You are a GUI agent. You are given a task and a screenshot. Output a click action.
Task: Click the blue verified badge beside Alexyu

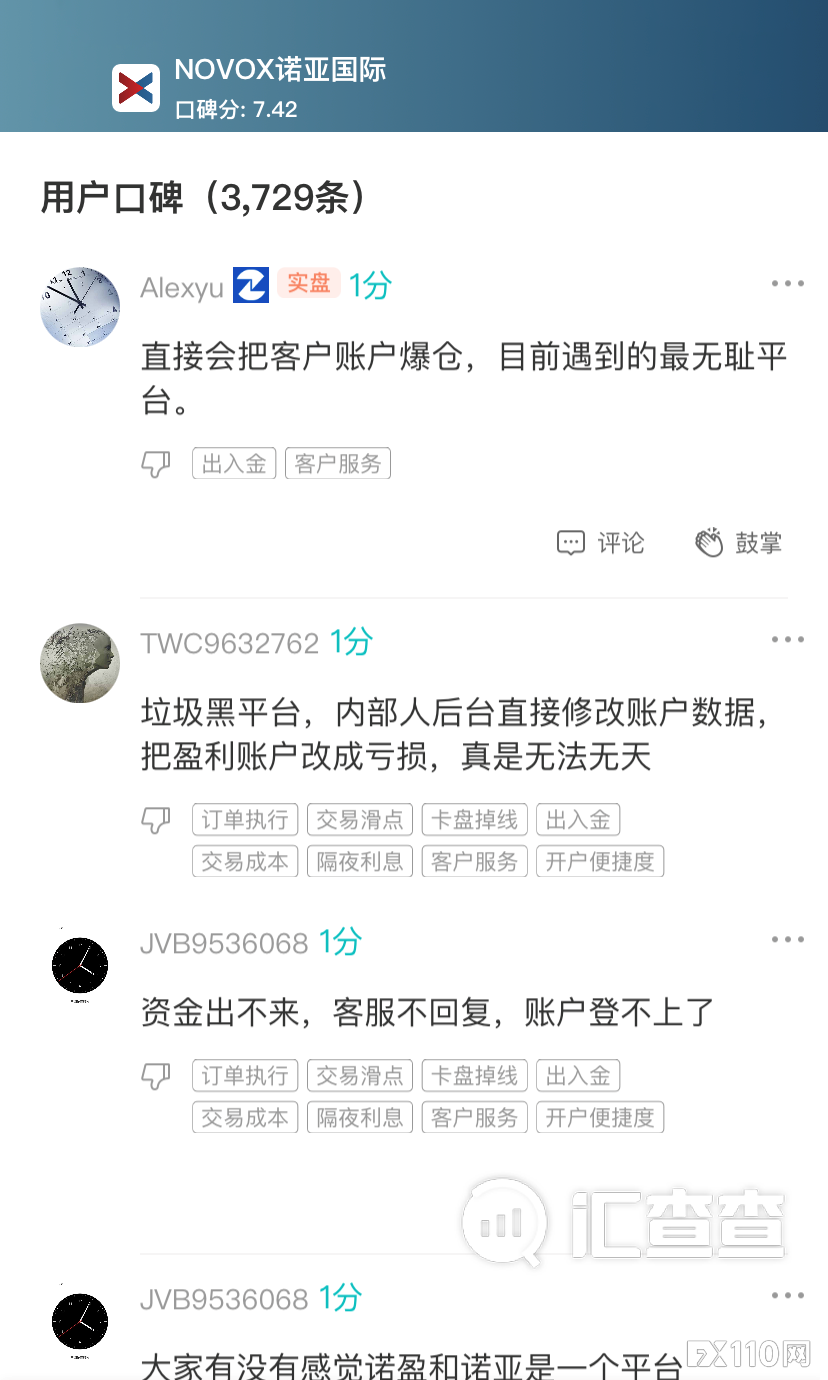pyautogui.click(x=249, y=286)
